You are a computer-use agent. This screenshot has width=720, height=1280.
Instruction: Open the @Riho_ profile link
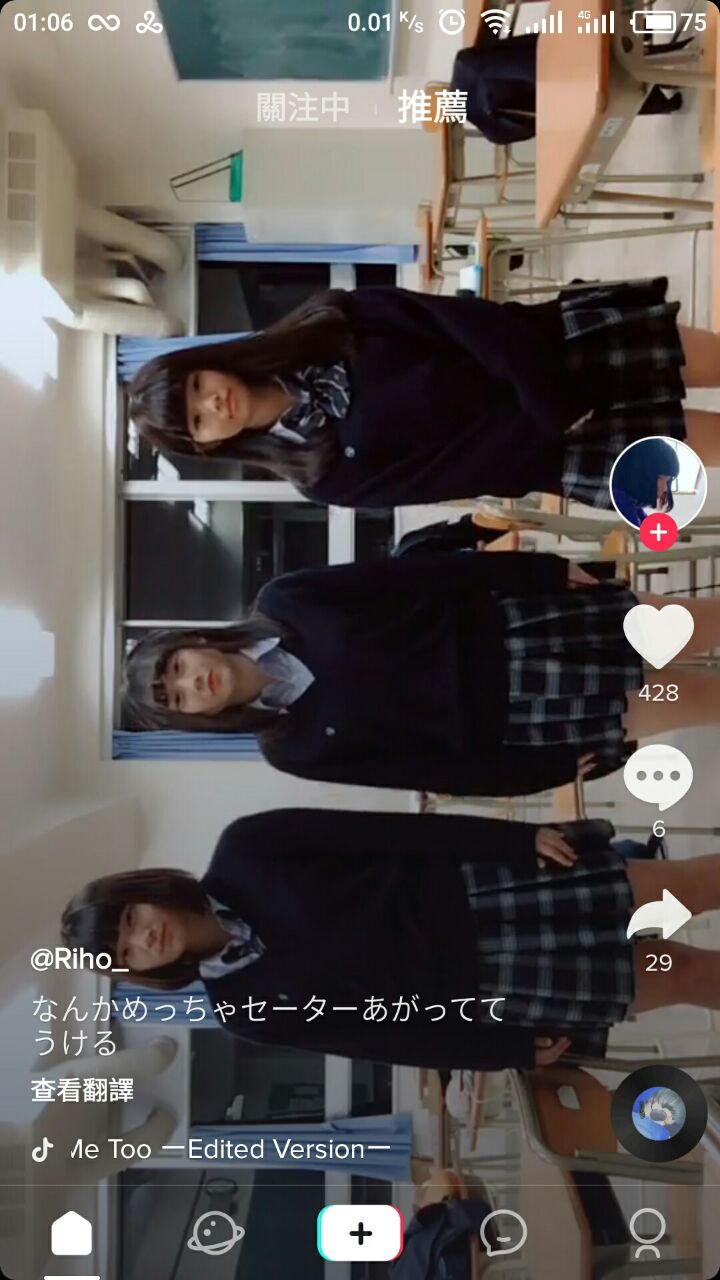[x=79, y=960]
